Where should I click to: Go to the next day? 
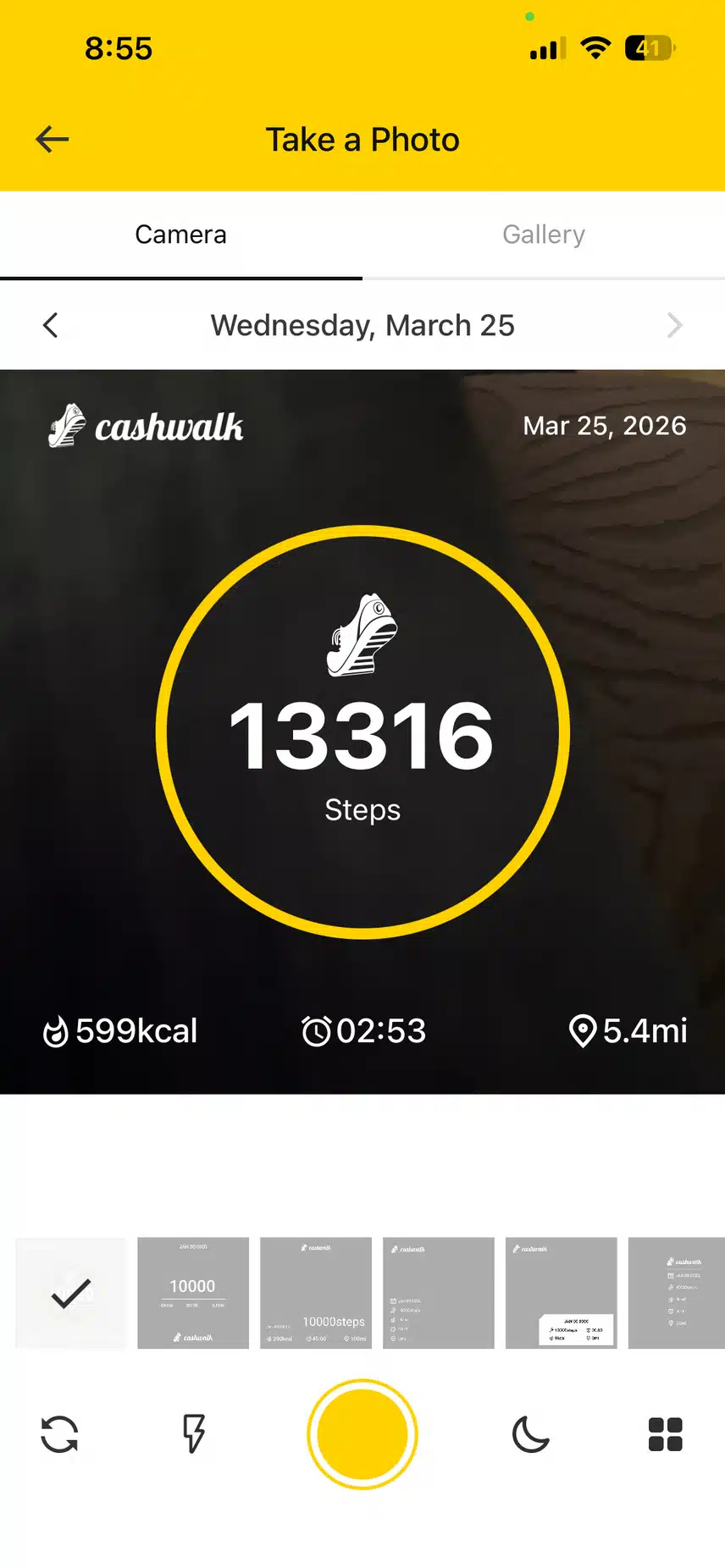click(x=674, y=325)
